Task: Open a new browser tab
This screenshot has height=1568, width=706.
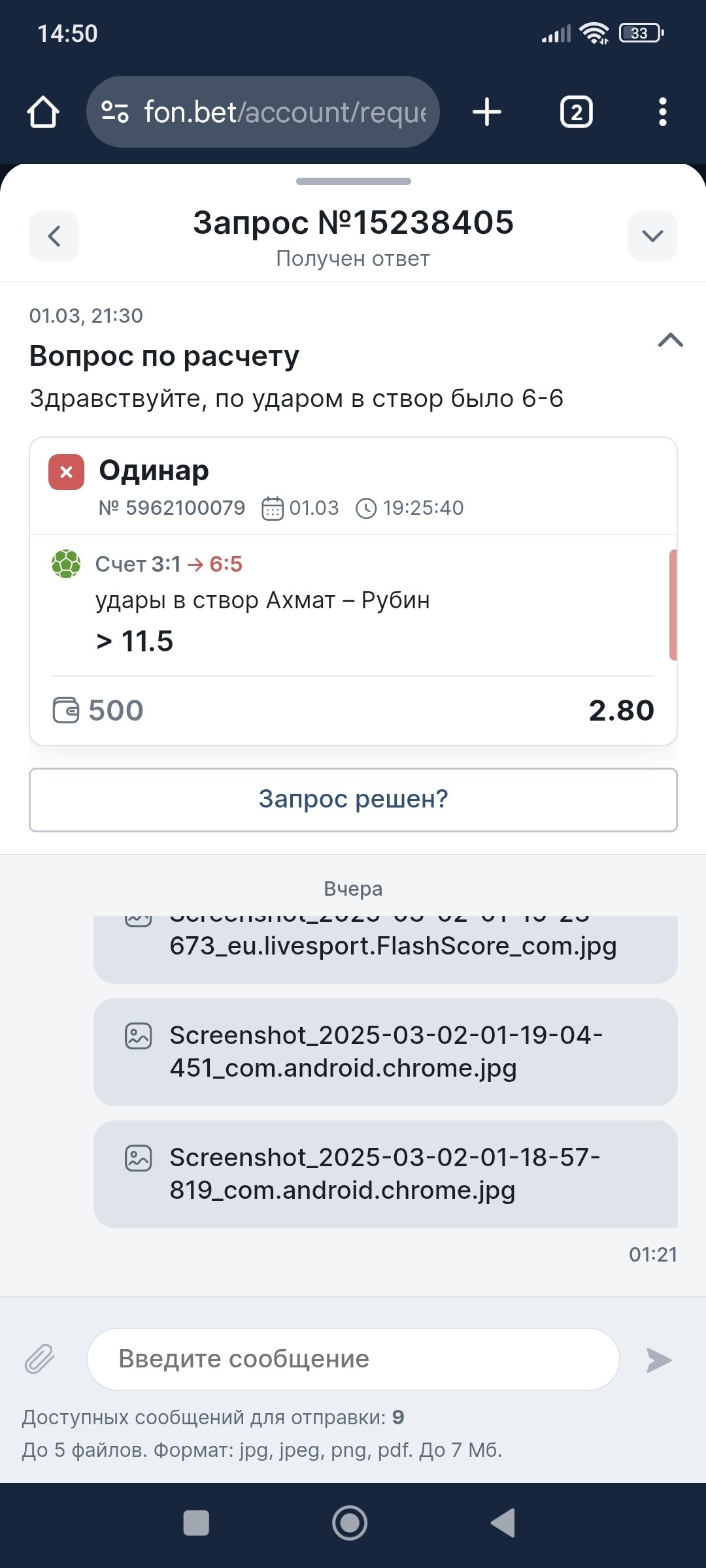Action: click(487, 112)
